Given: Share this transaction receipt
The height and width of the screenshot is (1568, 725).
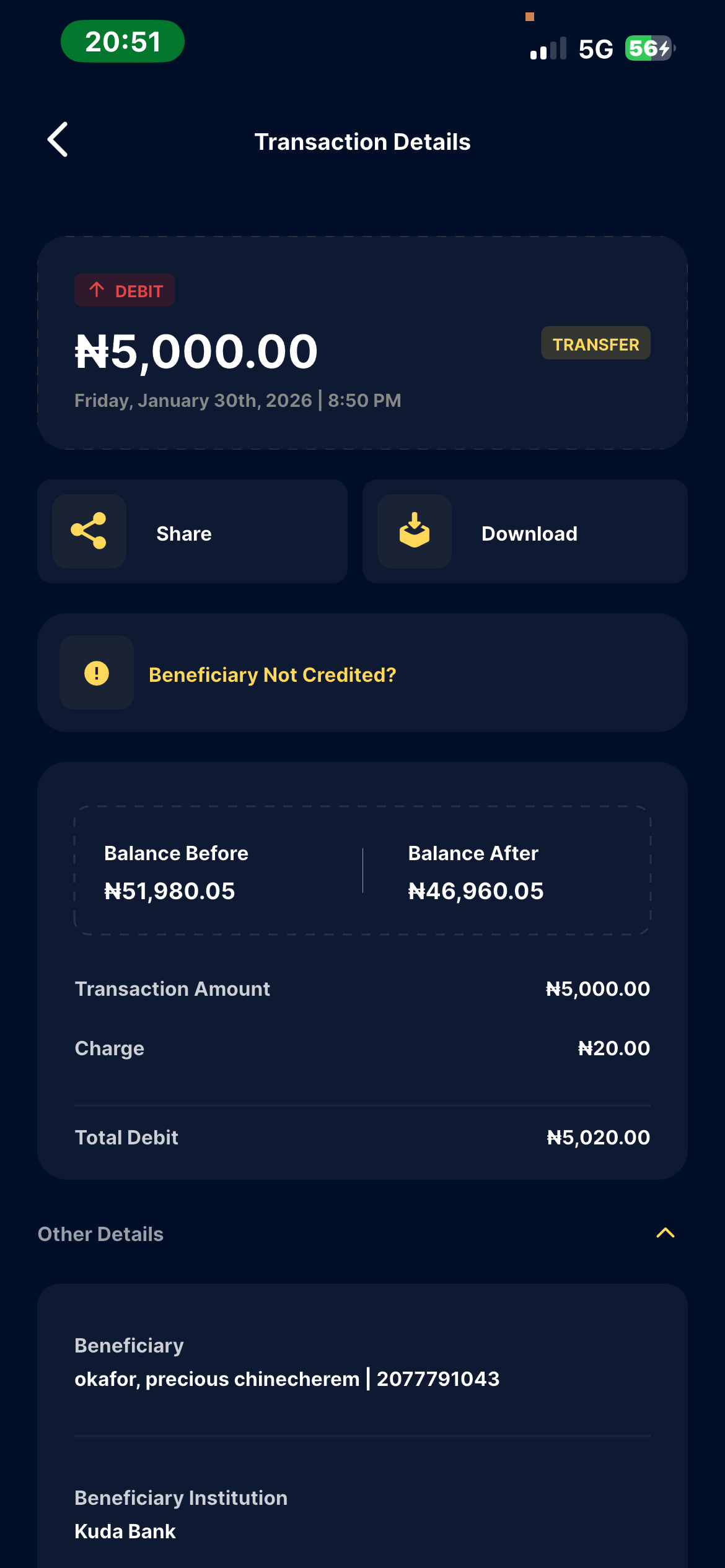Looking at the screenshot, I should click(192, 532).
